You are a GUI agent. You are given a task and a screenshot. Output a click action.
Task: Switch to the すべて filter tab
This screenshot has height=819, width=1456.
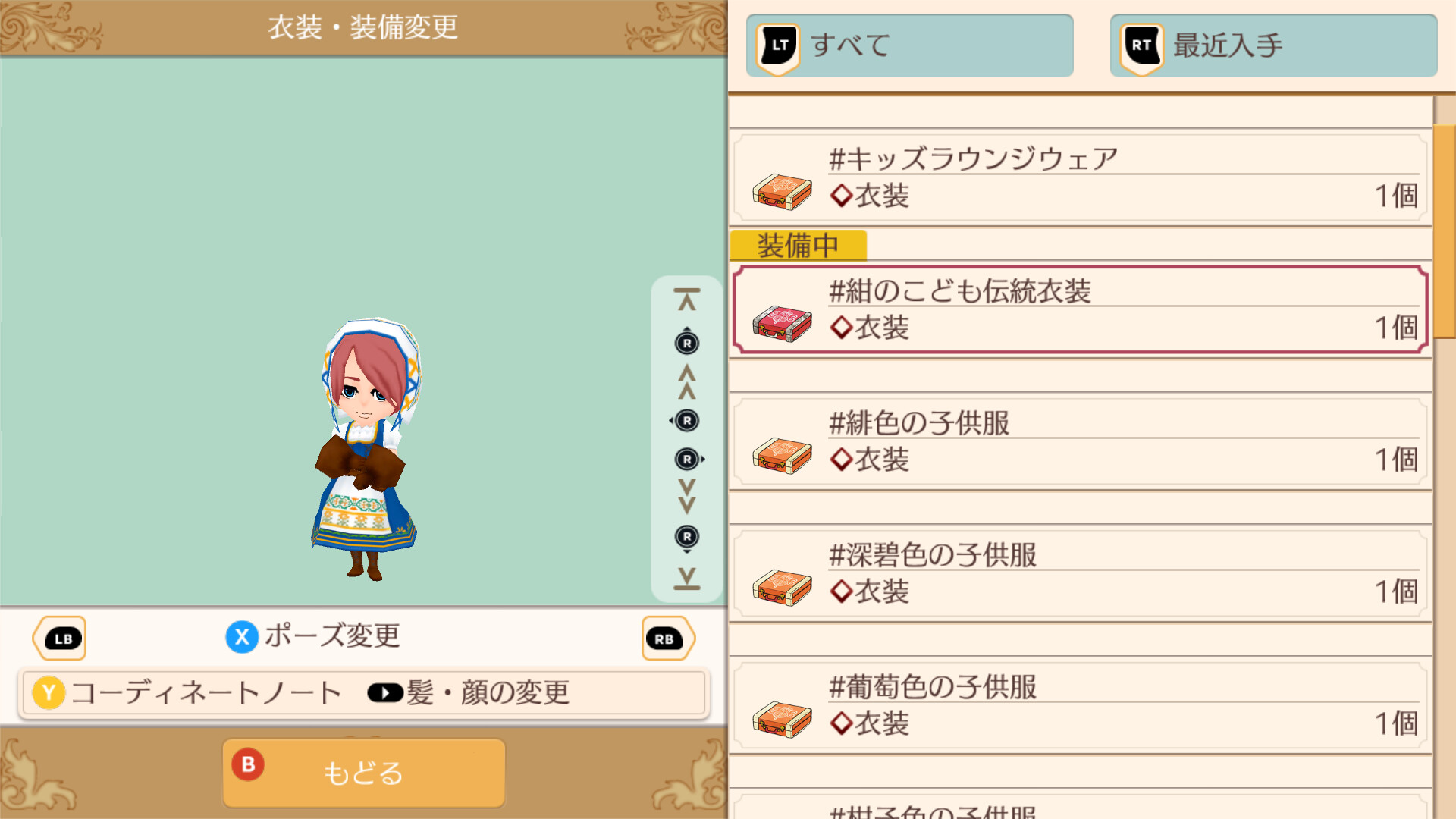[x=909, y=45]
